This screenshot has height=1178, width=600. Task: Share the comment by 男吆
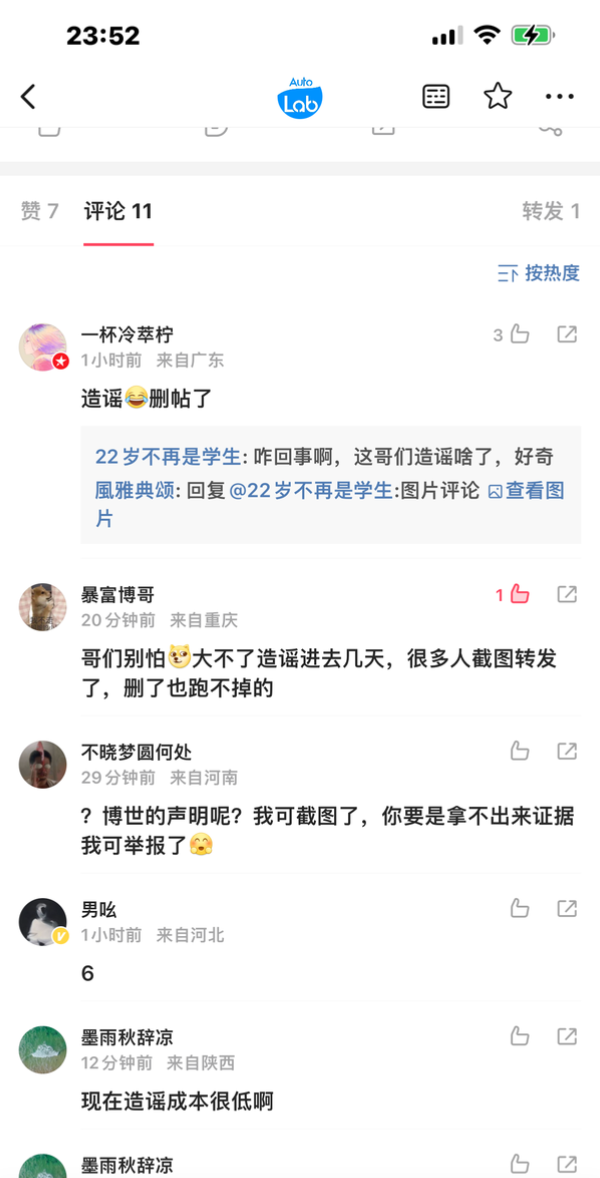click(567, 909)
